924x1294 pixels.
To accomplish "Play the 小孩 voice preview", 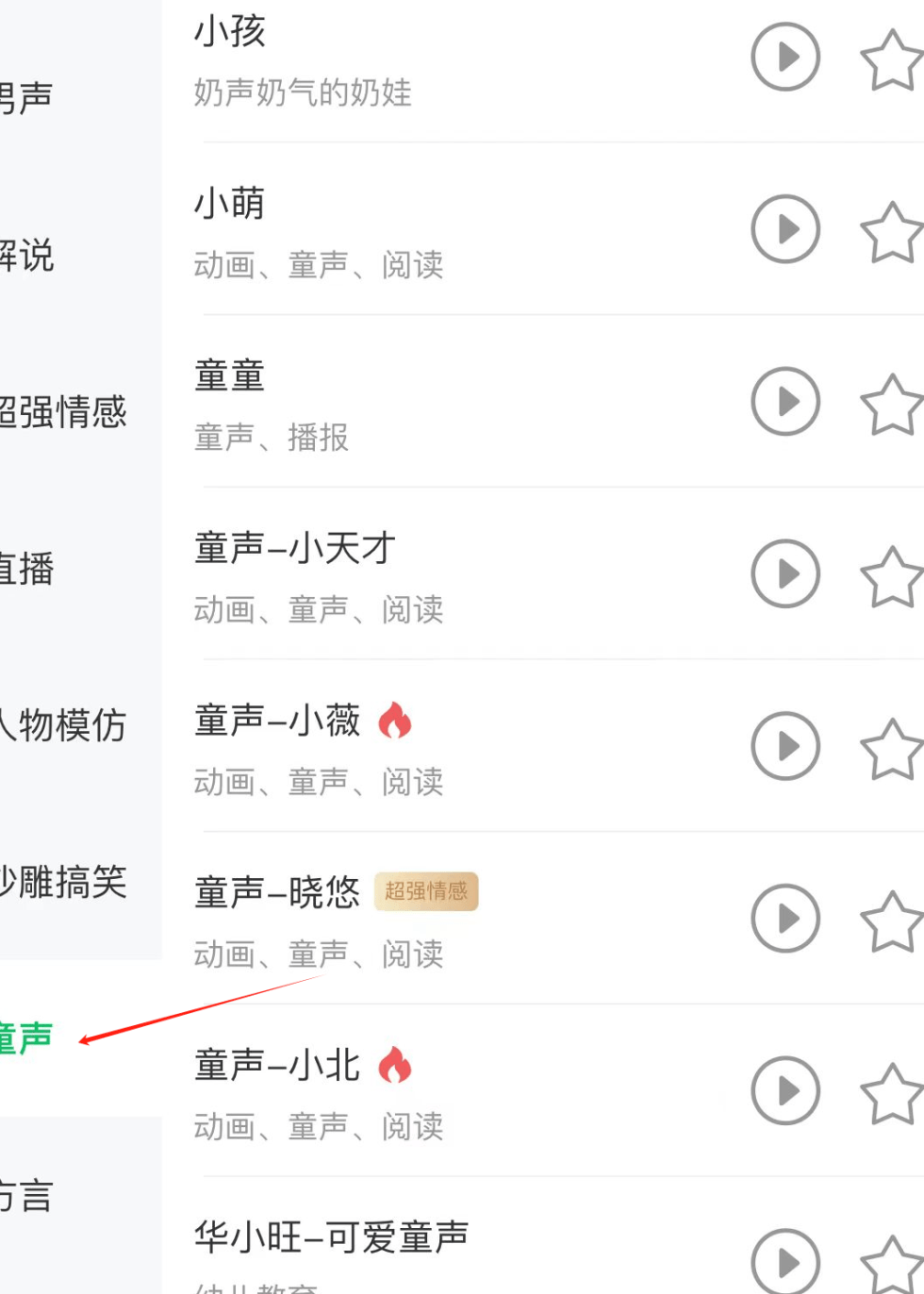I will pyautogui.click(x=784, y=57).
